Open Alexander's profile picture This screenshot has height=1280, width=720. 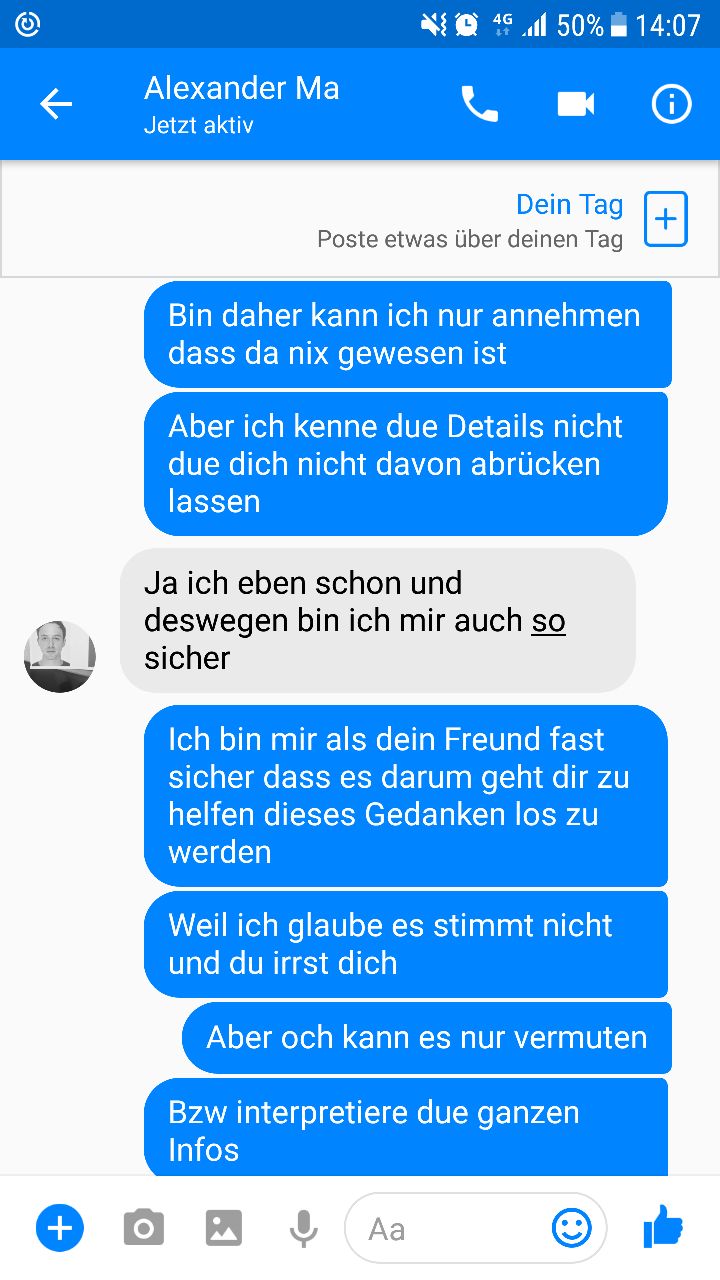point(60,657)
